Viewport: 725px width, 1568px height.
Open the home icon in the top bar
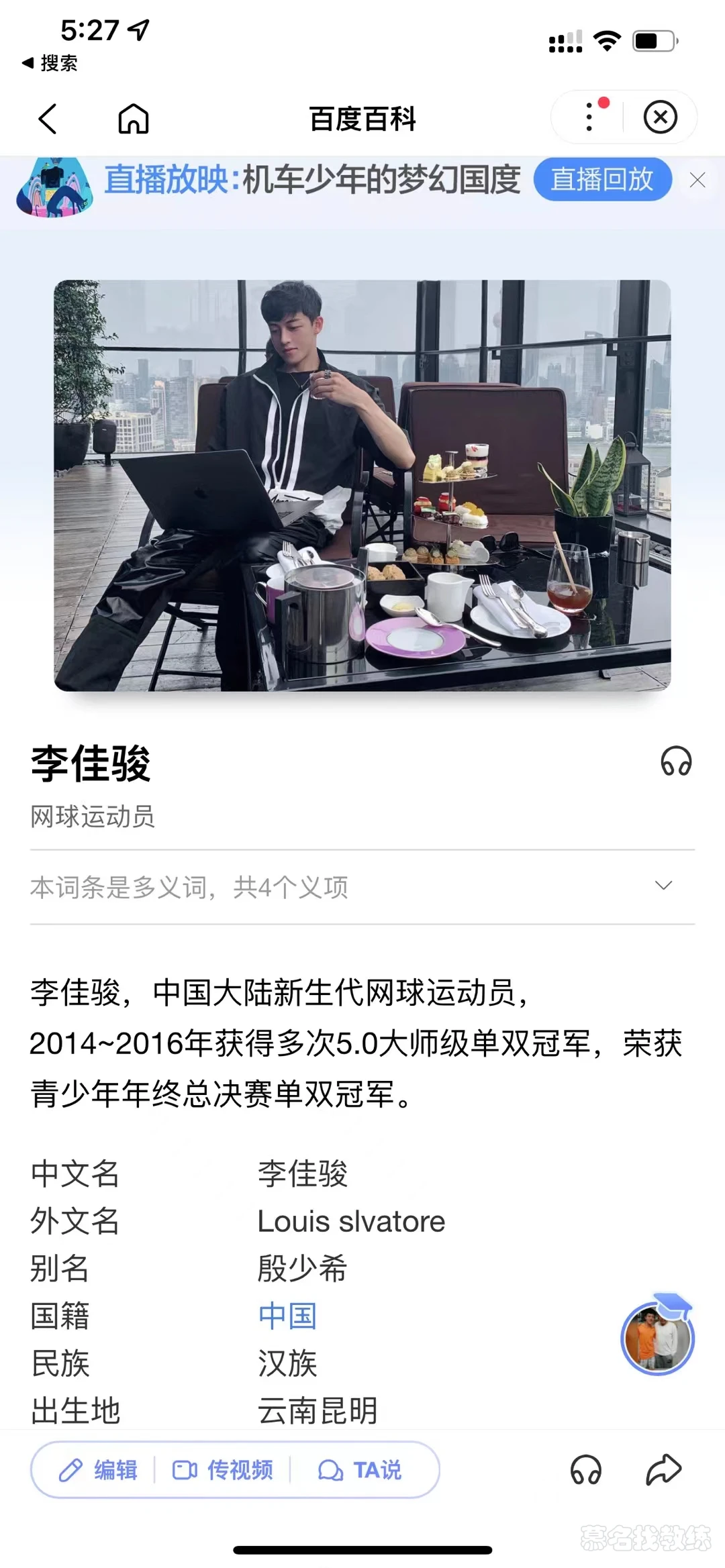point(133,119)
